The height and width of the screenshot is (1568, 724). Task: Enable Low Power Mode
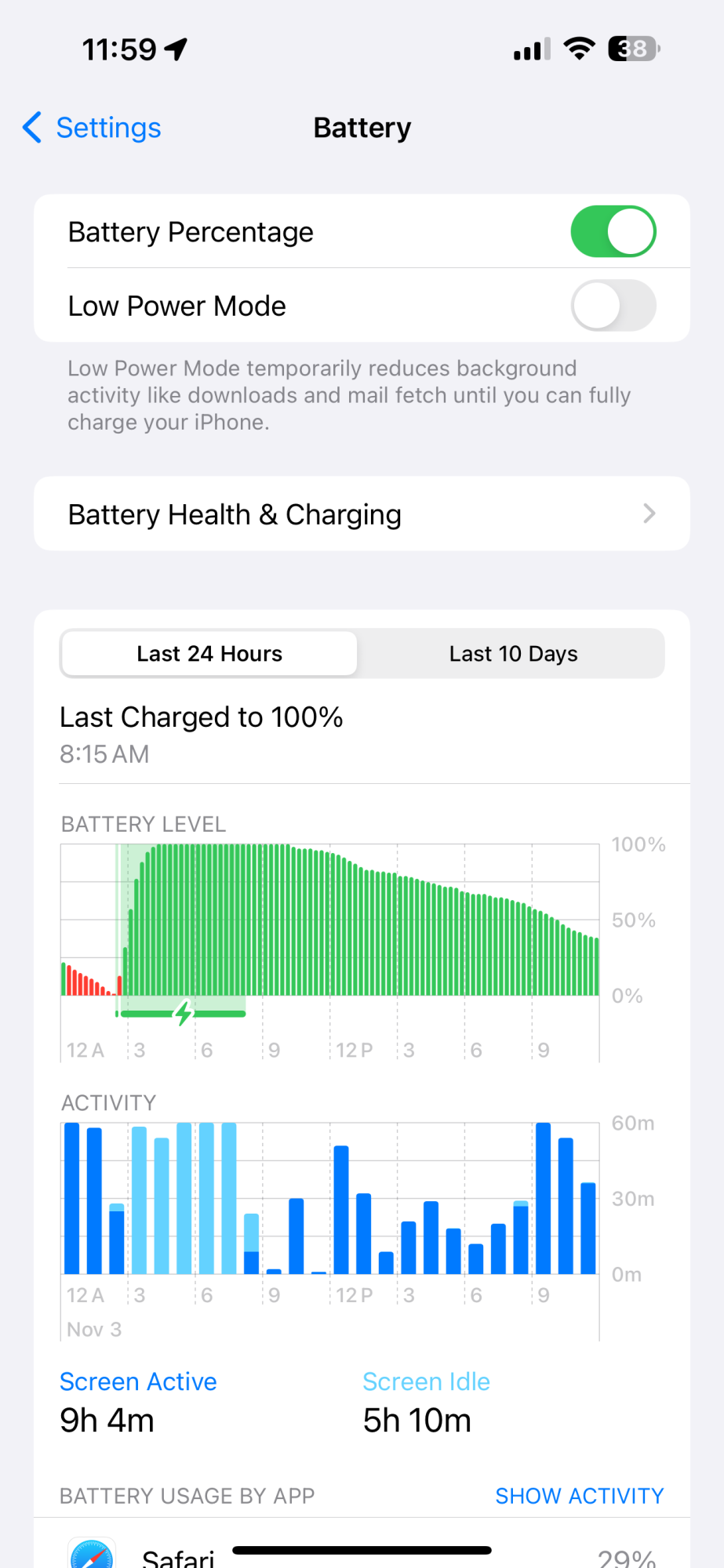(613, 306)
